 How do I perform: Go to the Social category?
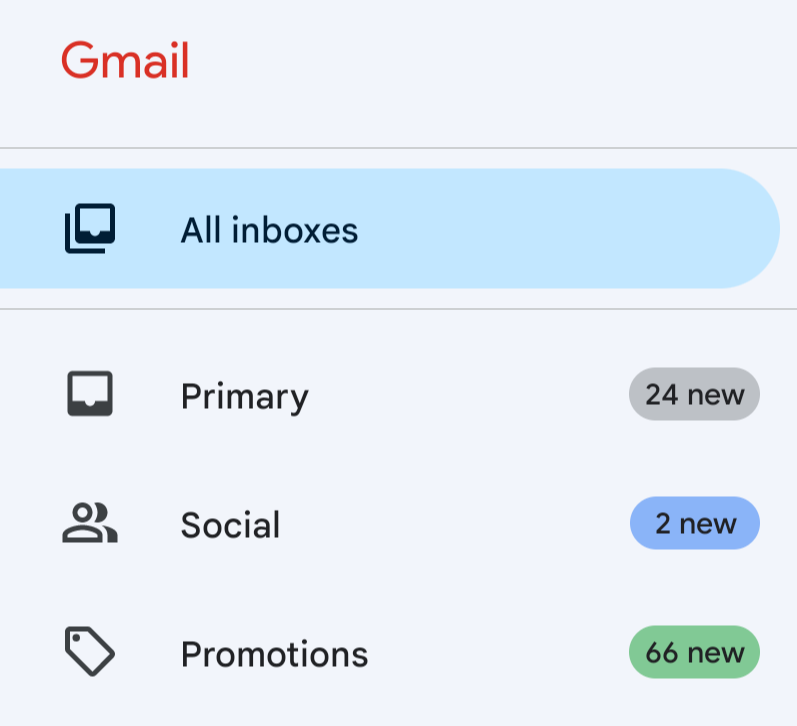390,523
